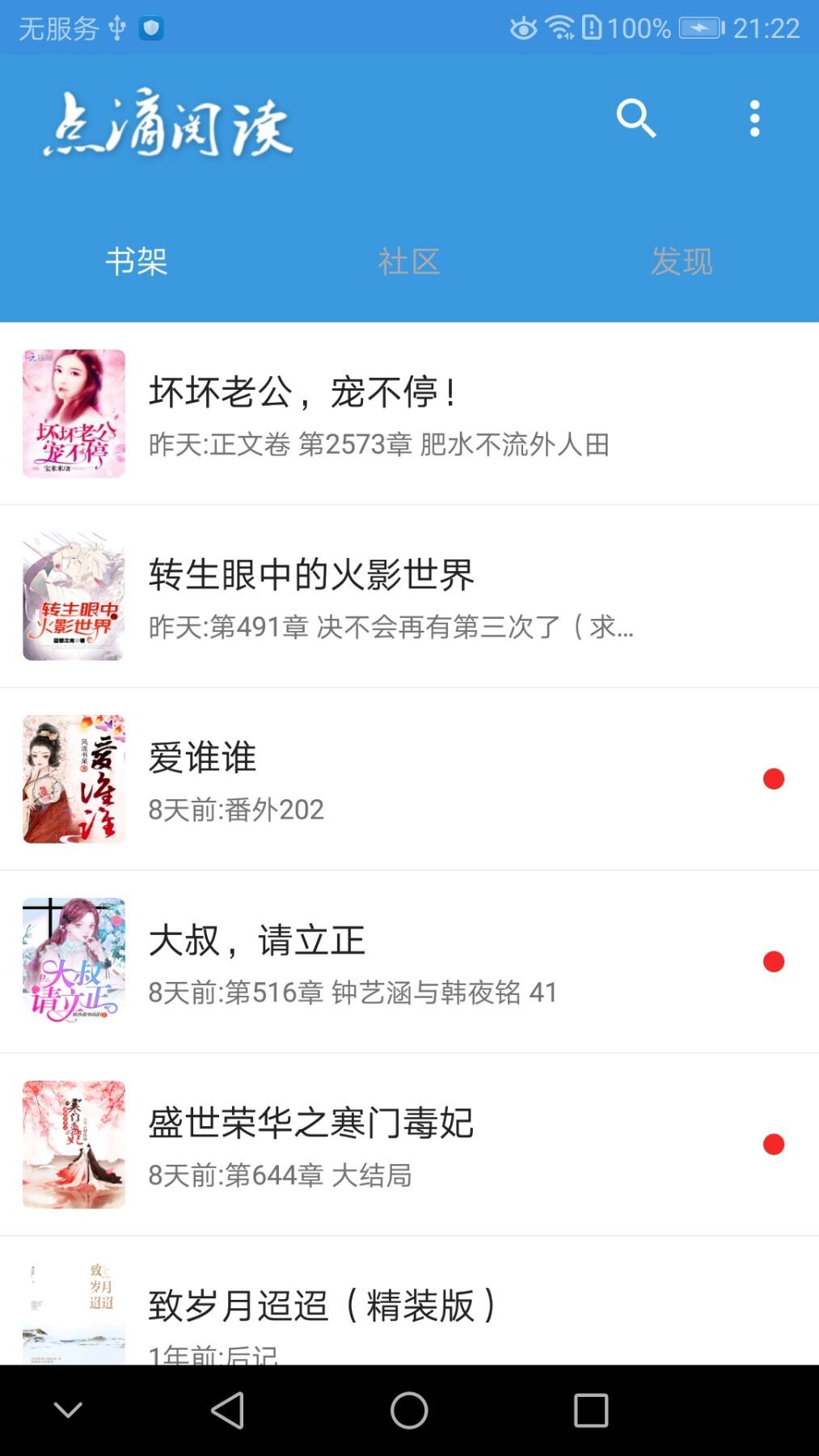Open the search icon in the top bar
The height and width of the screenshot is (1456, 819).
(x=635, y=119)
